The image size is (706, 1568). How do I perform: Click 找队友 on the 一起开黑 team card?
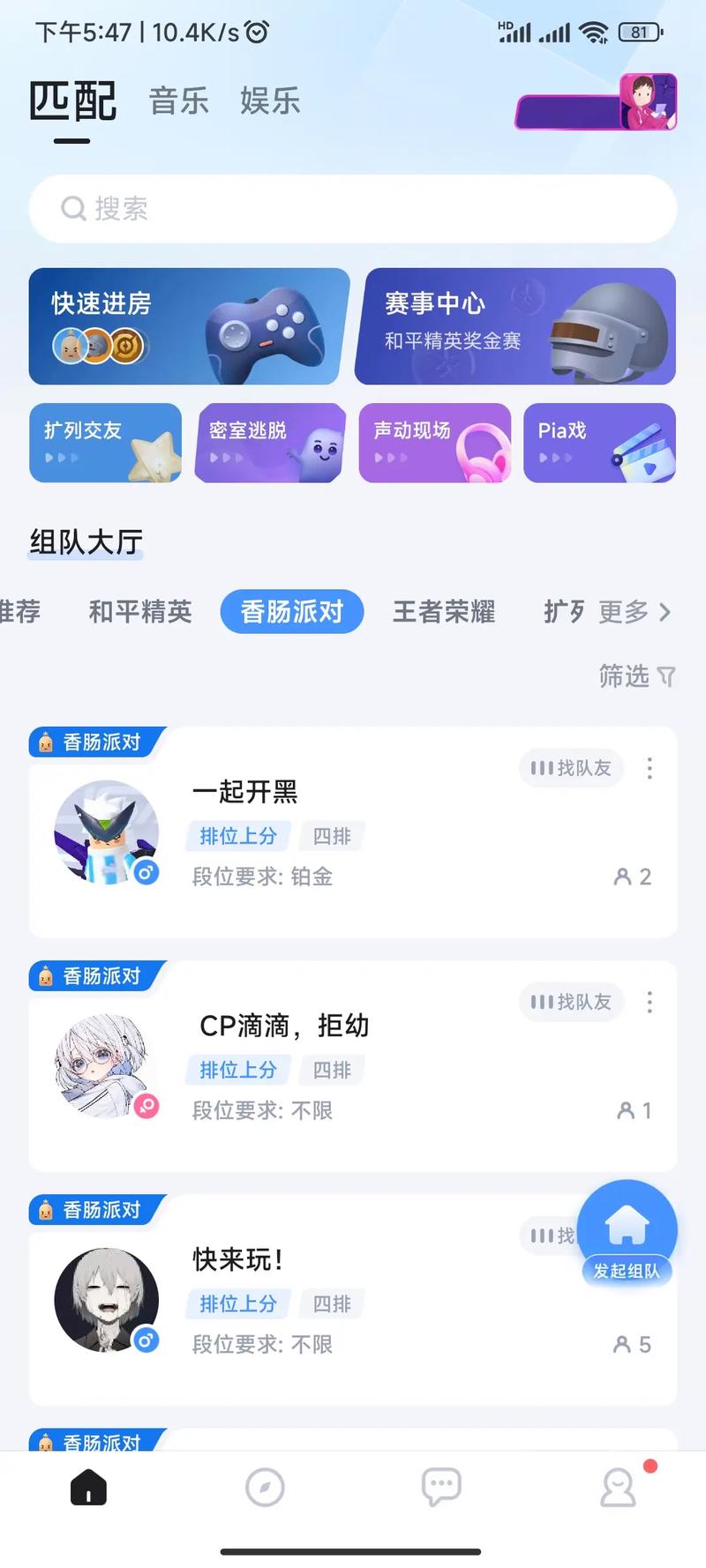(x=571, y=768)
